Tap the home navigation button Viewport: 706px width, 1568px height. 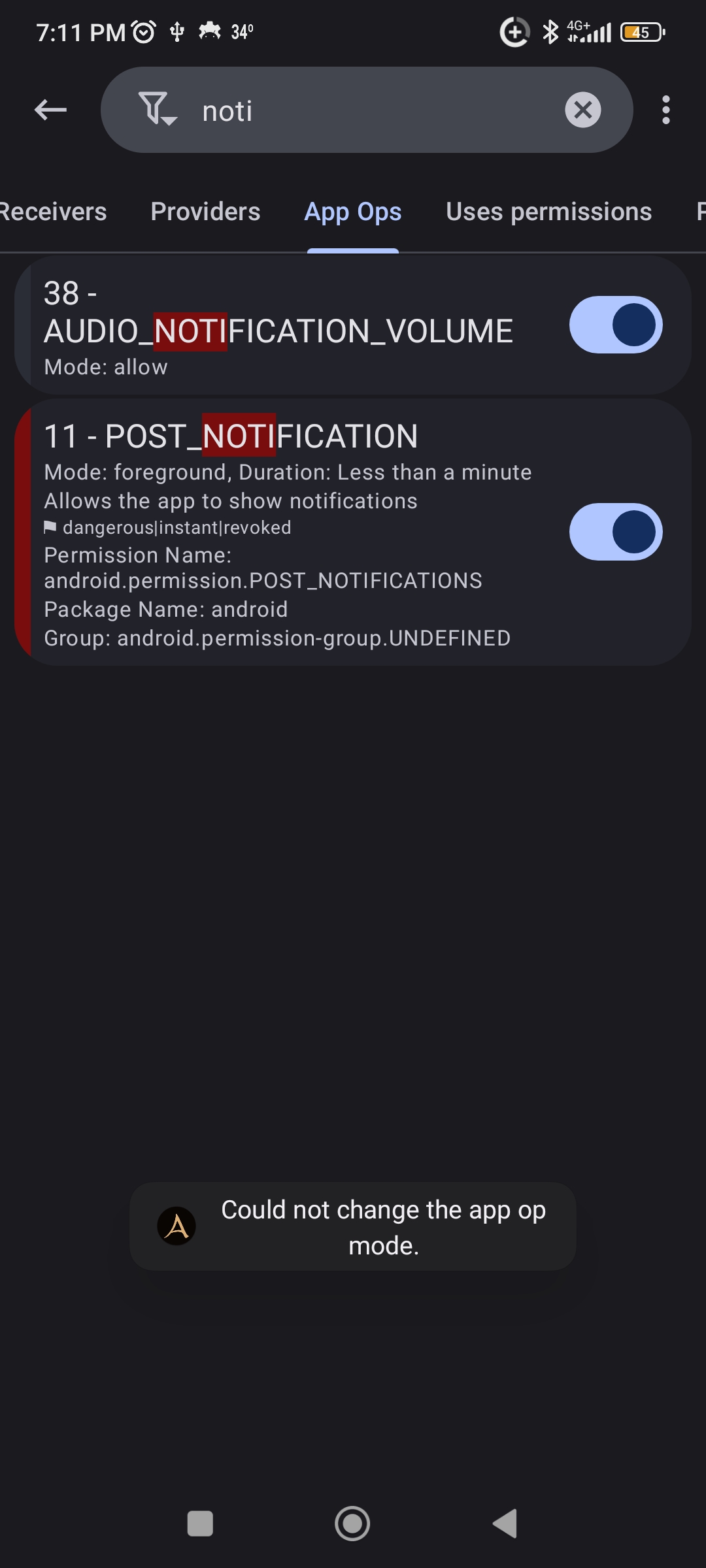352,1523
